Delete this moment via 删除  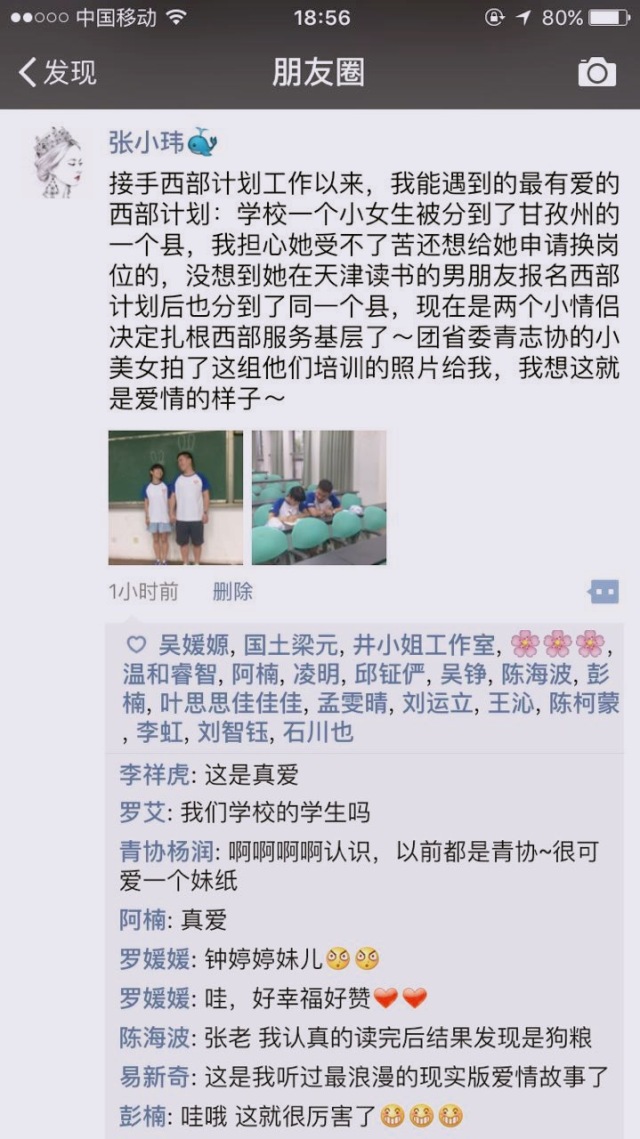(x=232, y=592)
